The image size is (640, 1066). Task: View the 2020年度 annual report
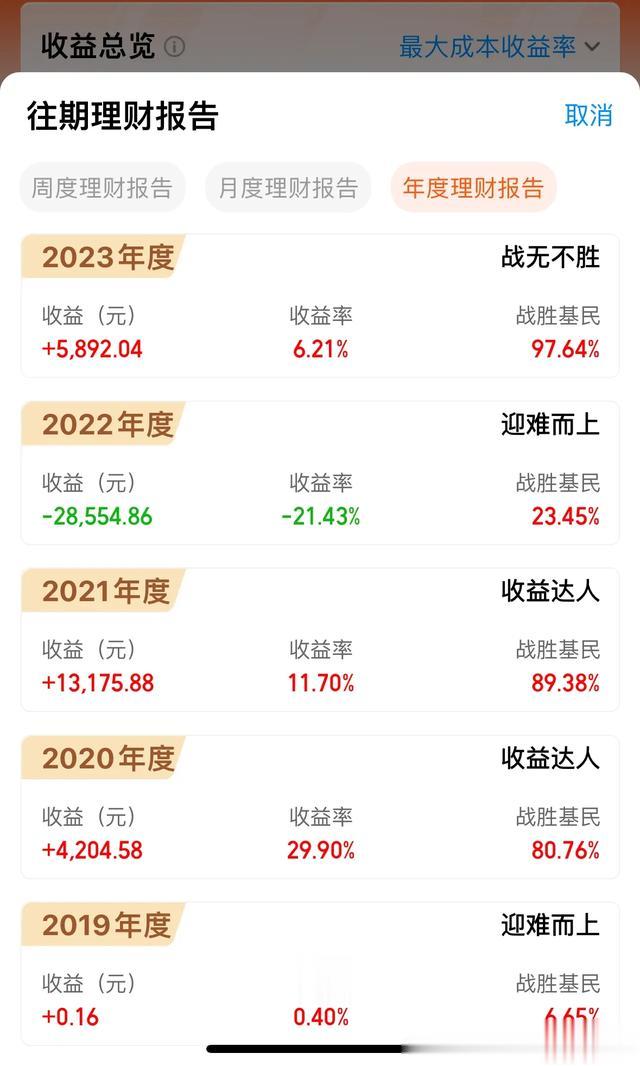(x=320, y=807)
